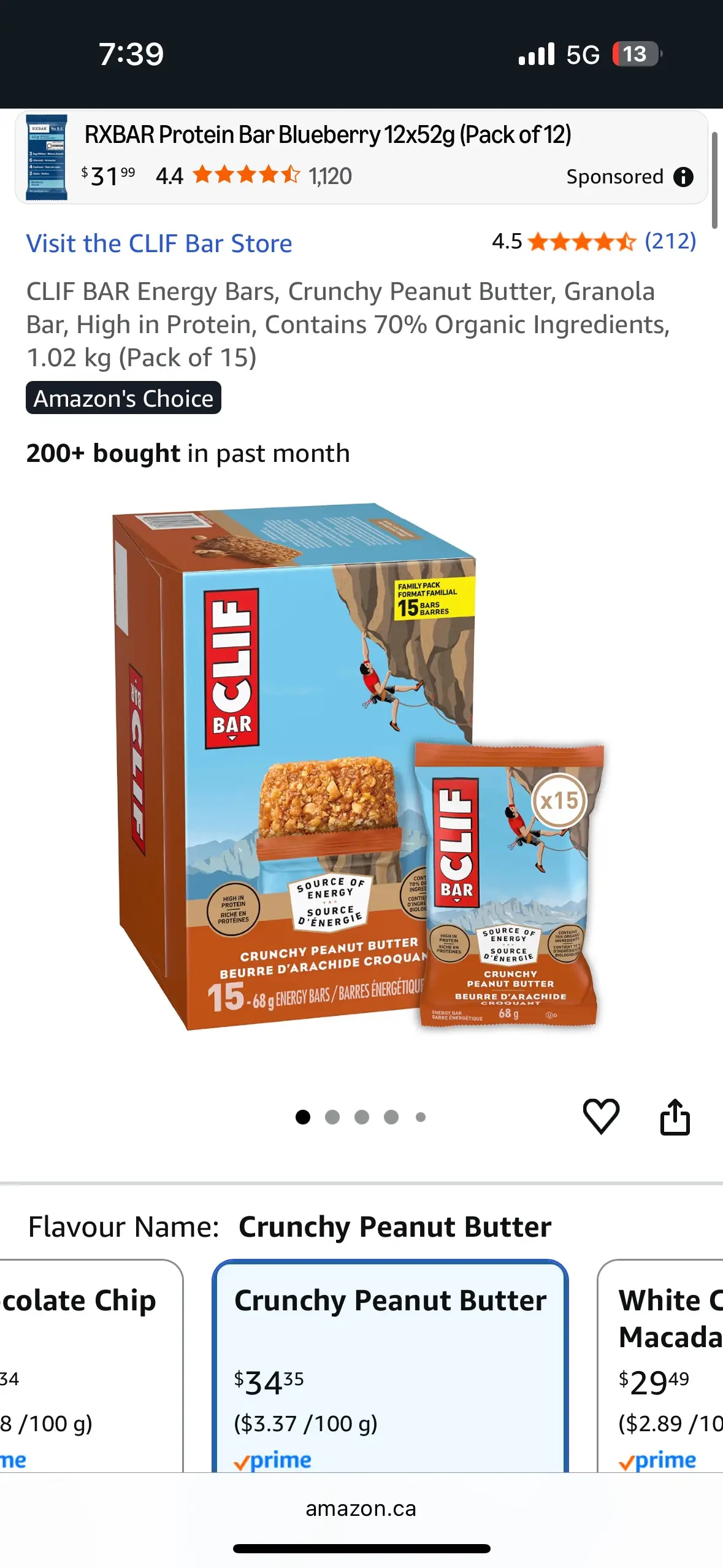Image resolution: width=723 pixels, height=1568 pixels.
Task: Share this CLIF BAR product
Action: point(675,1116)
